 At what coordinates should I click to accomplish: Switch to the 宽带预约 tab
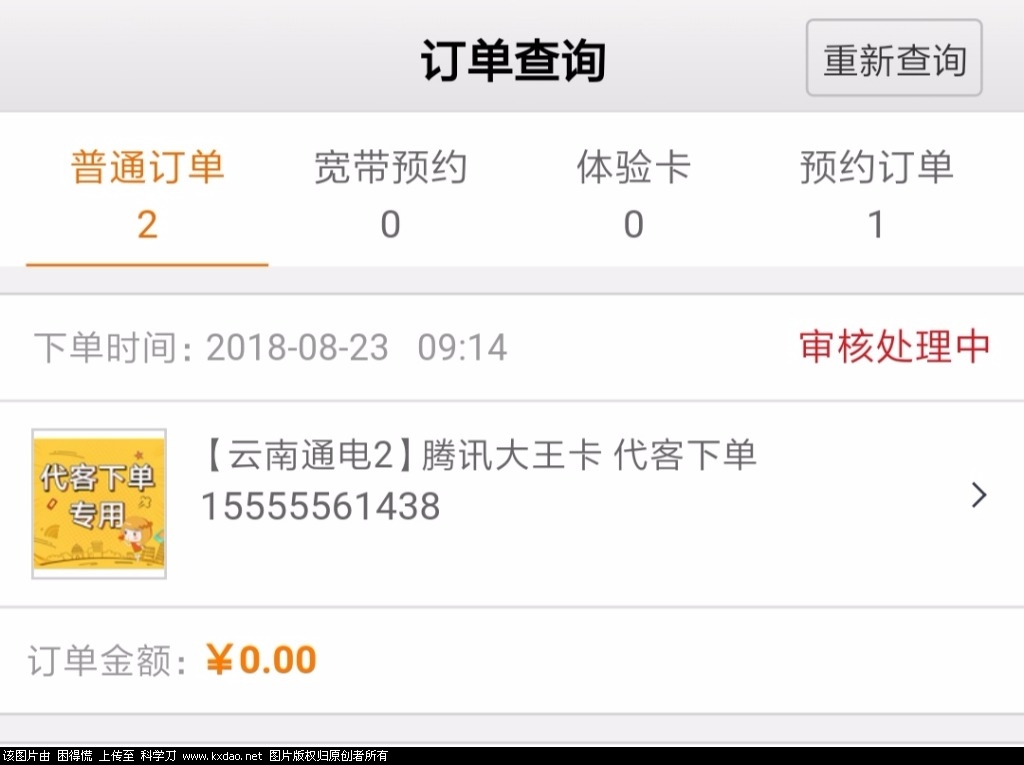pyautogui.click(x=390, y=193)
